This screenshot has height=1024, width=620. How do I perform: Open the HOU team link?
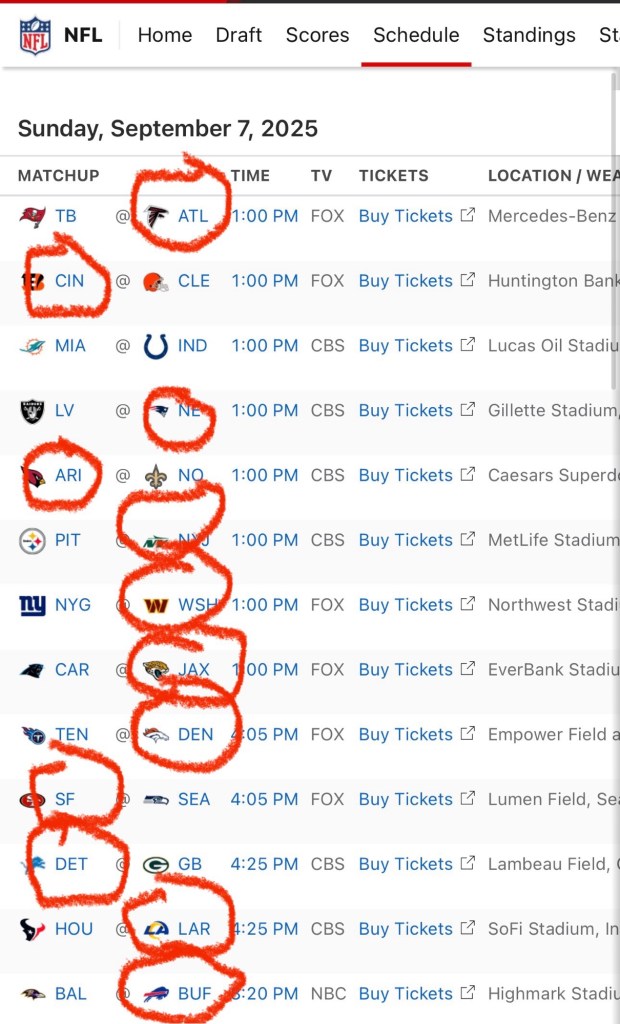point(73,929)
